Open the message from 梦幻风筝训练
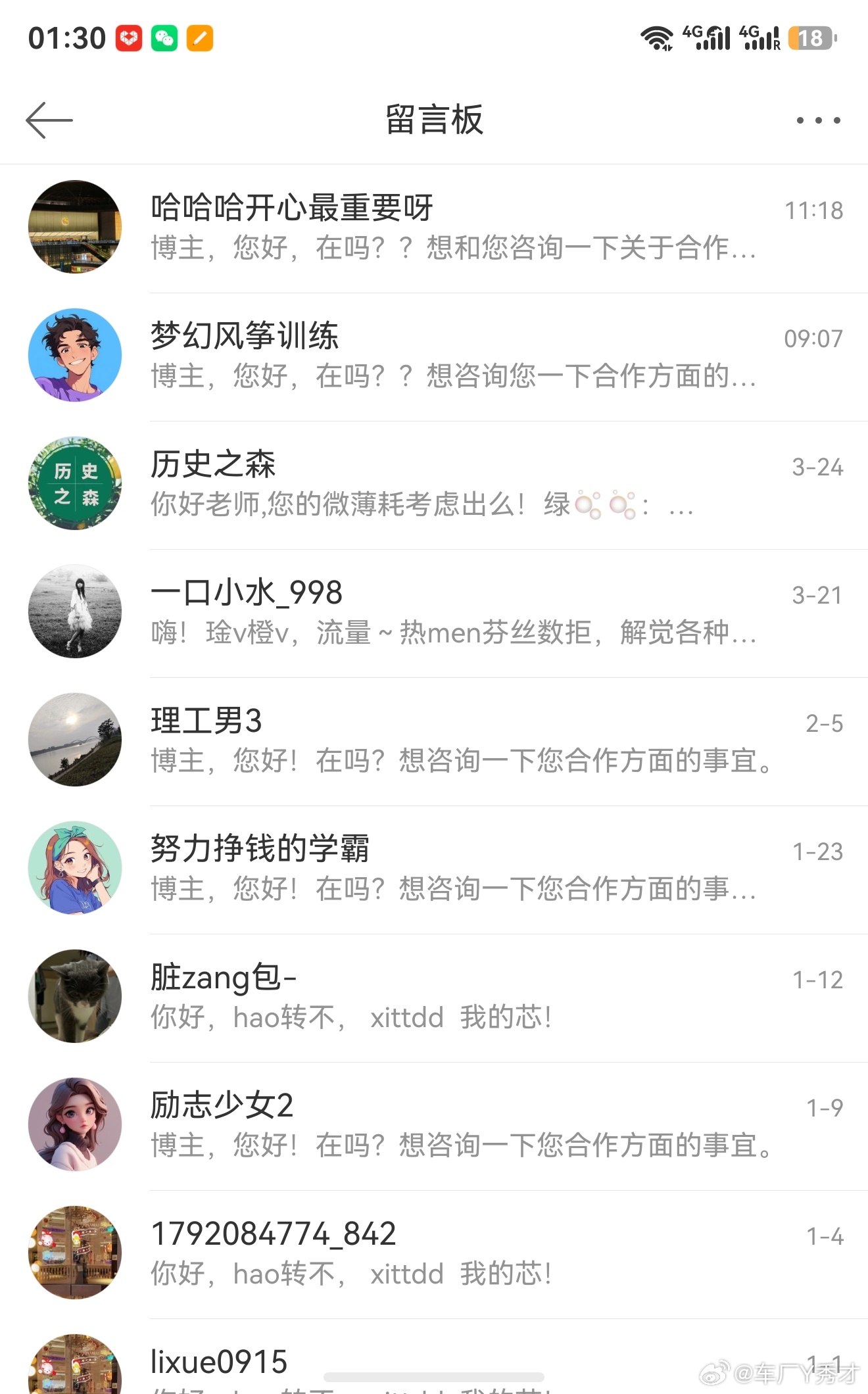The width and height of the screenshot is (868, 1394). [x=434, y=355]
